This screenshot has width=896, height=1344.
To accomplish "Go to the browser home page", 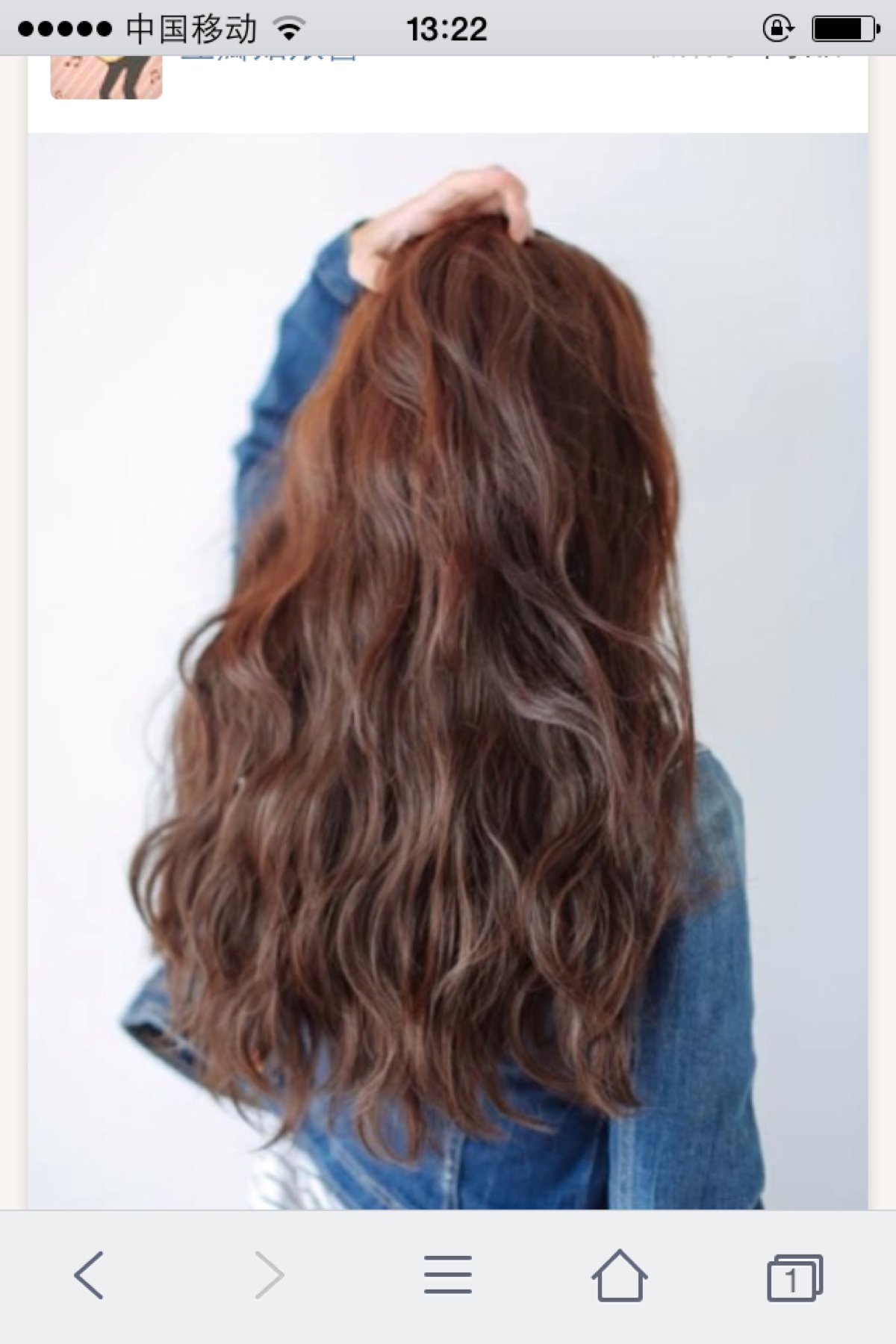I will (619, 1275).
